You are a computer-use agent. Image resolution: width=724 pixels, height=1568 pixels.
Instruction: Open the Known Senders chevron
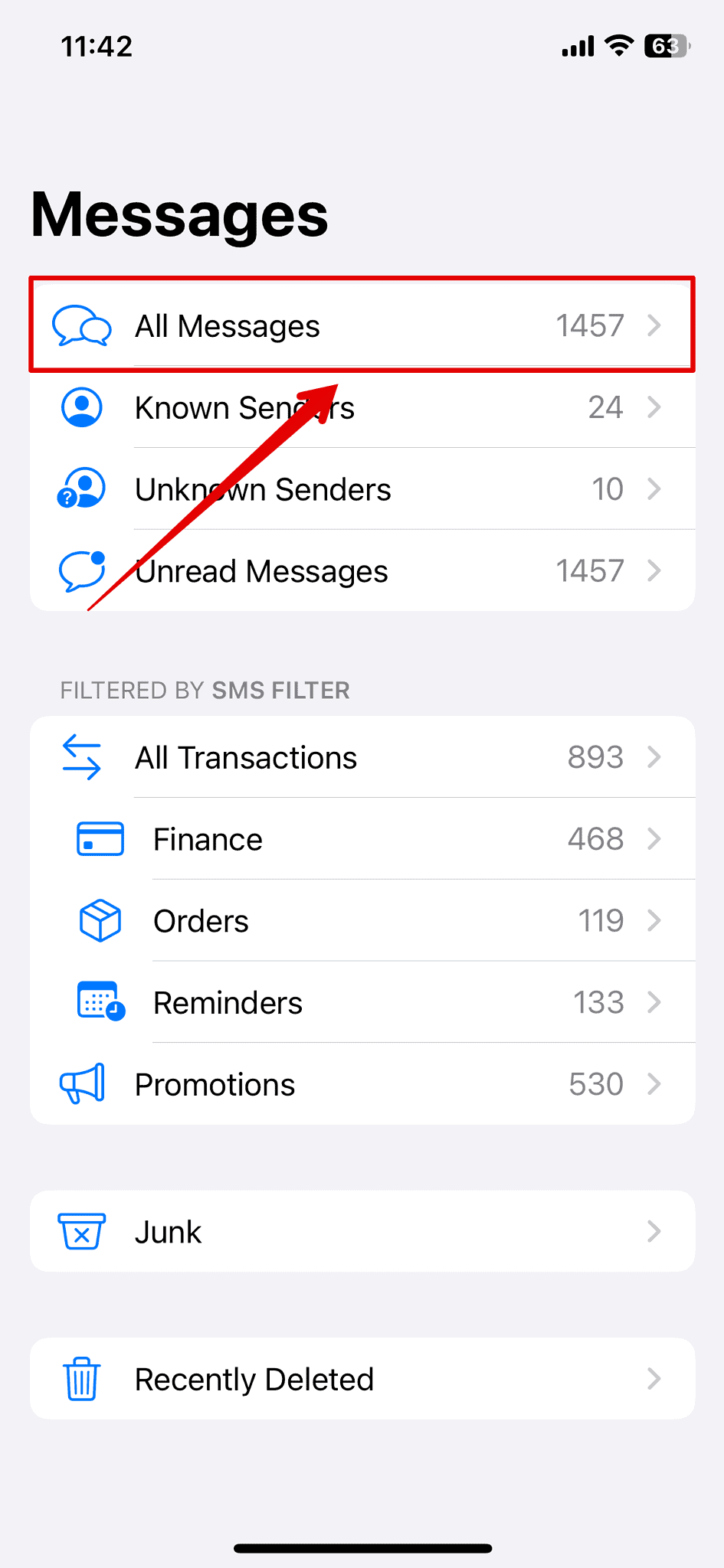655,407
